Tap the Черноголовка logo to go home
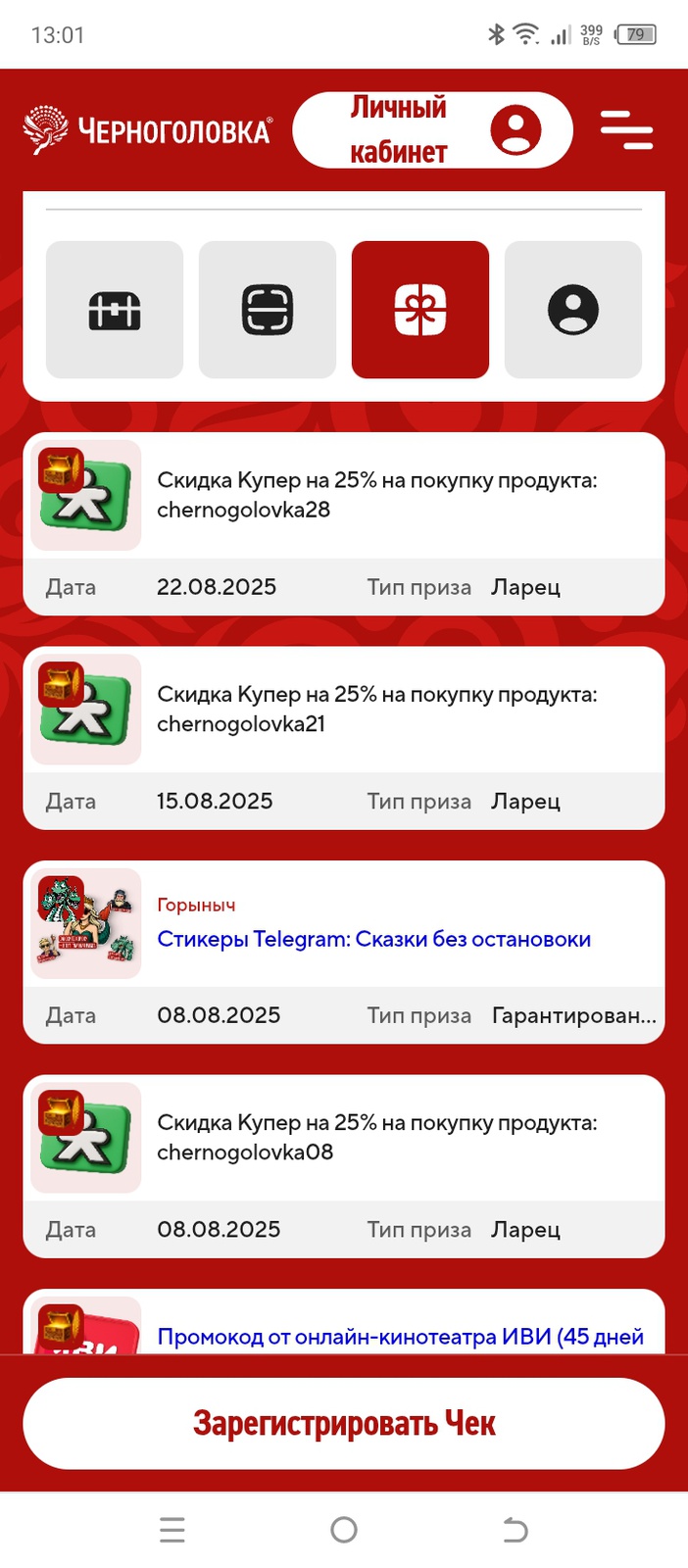 (147, 130)
